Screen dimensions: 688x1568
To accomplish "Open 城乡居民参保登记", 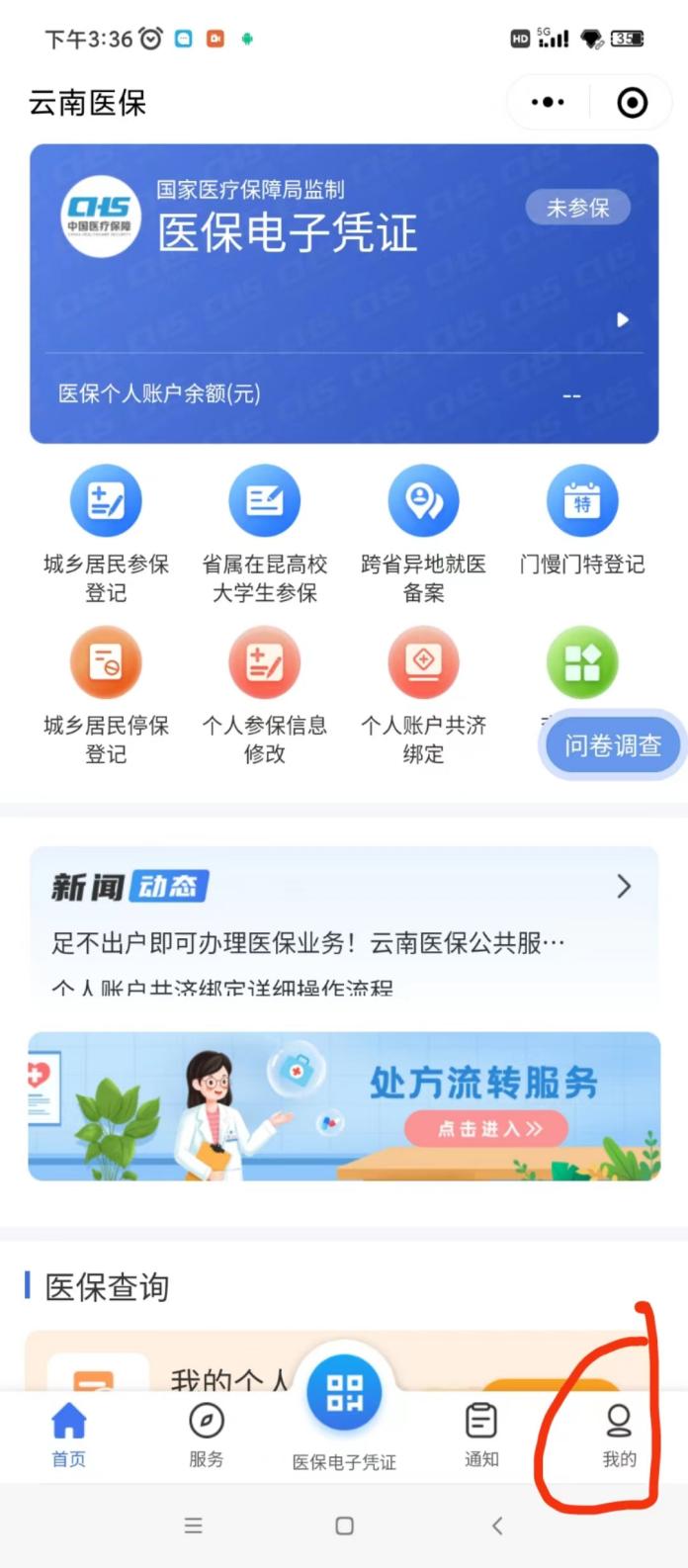I will coord(106,534).
